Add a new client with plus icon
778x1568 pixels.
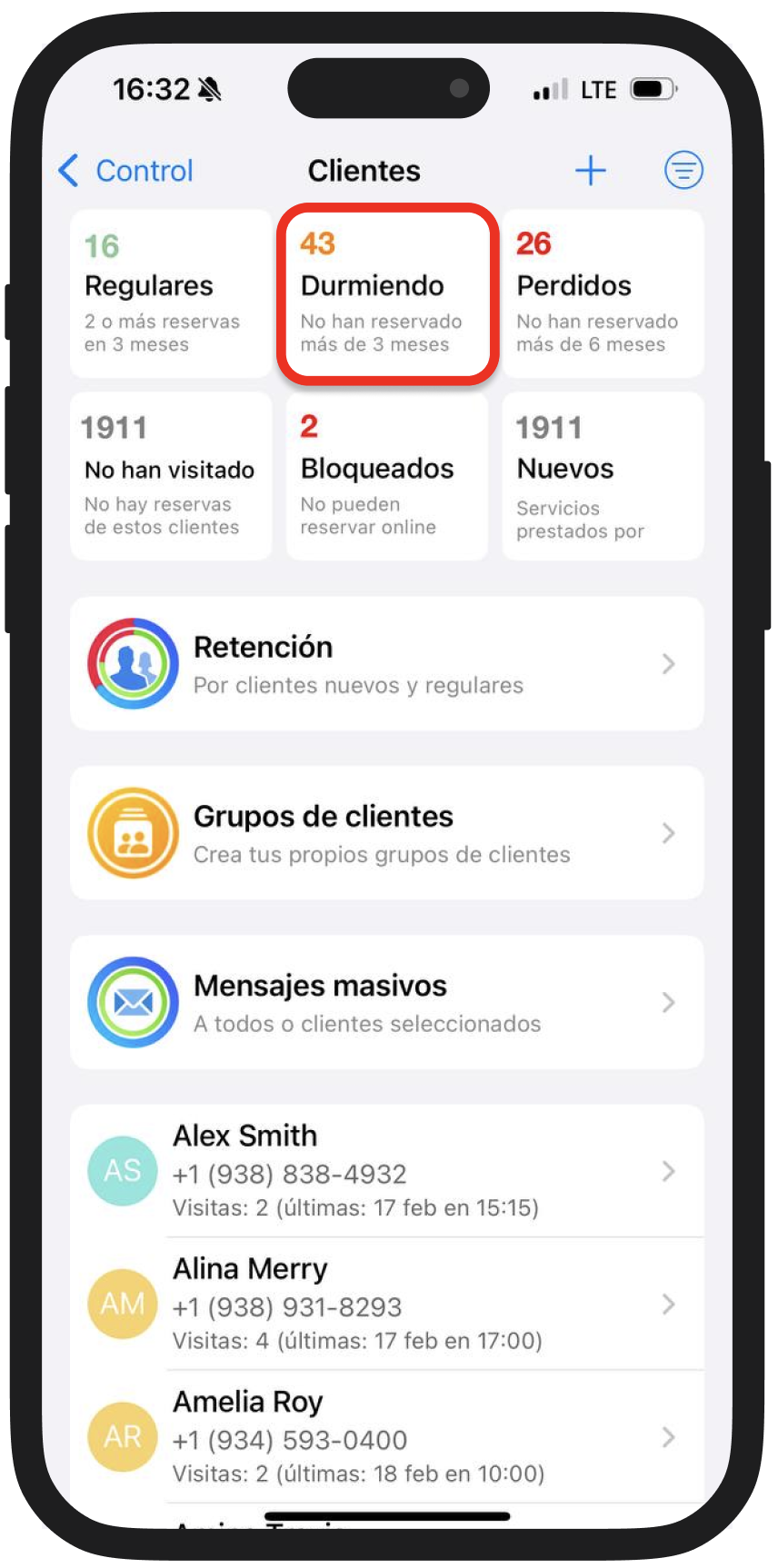(590, 171)
